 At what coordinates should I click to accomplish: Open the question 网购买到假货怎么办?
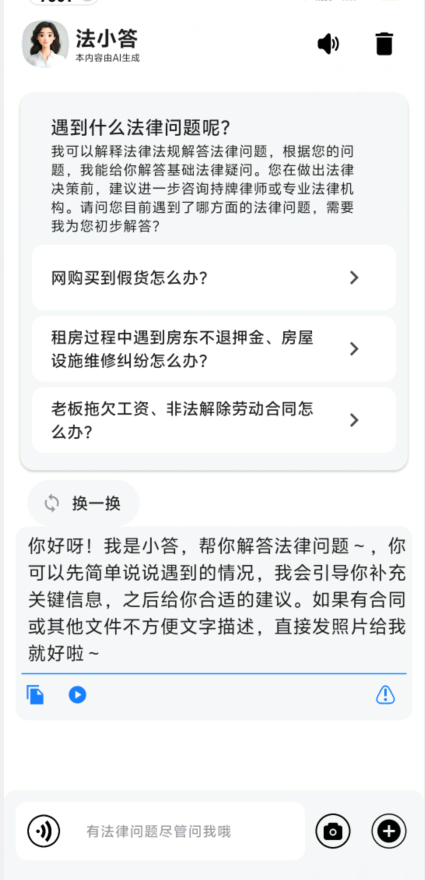214,277
